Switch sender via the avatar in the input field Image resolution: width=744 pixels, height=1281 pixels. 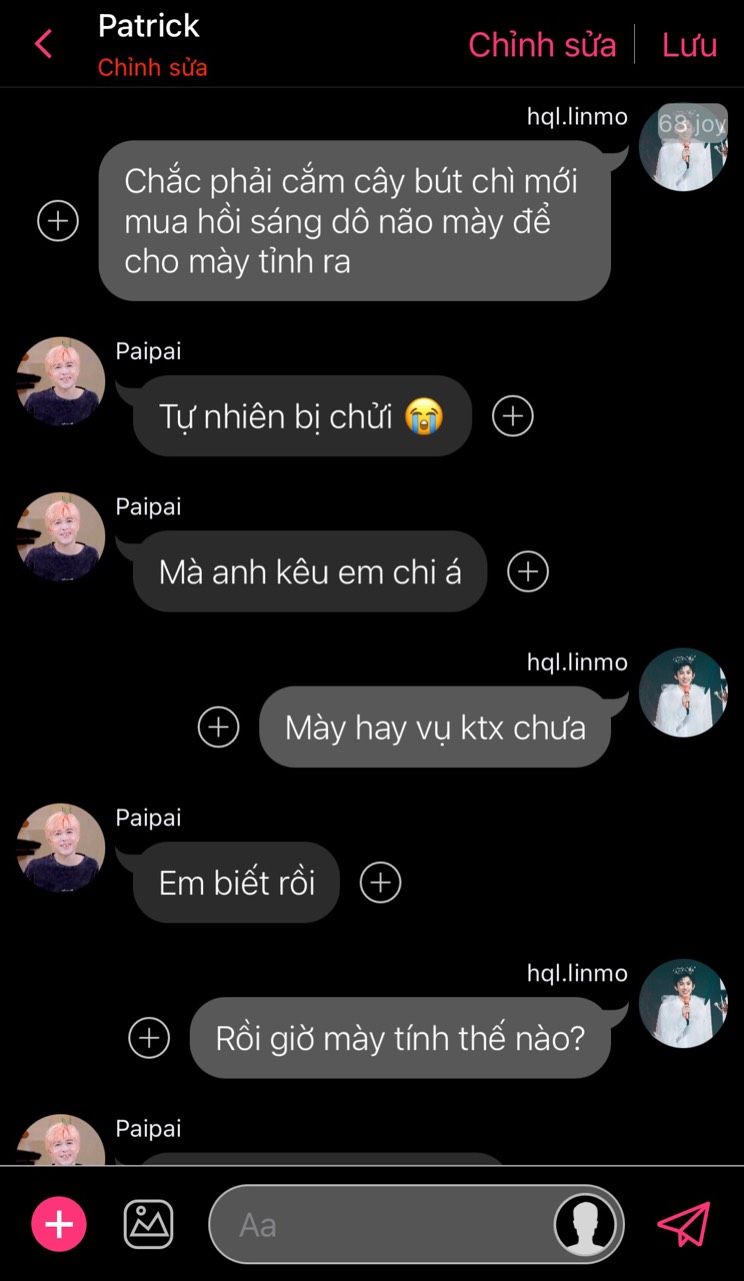[x=585, y=1224]
